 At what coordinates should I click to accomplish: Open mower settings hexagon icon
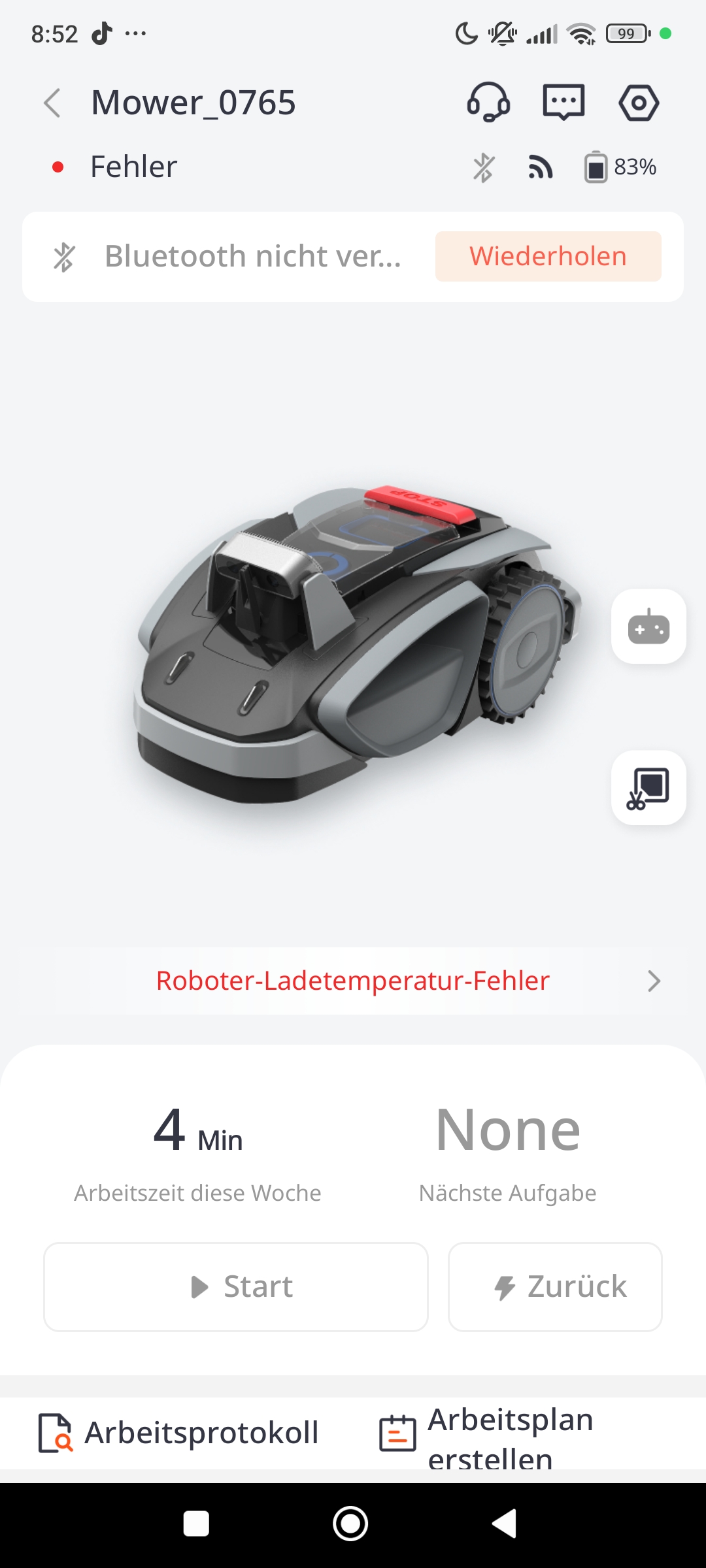[x=639, y=103]
